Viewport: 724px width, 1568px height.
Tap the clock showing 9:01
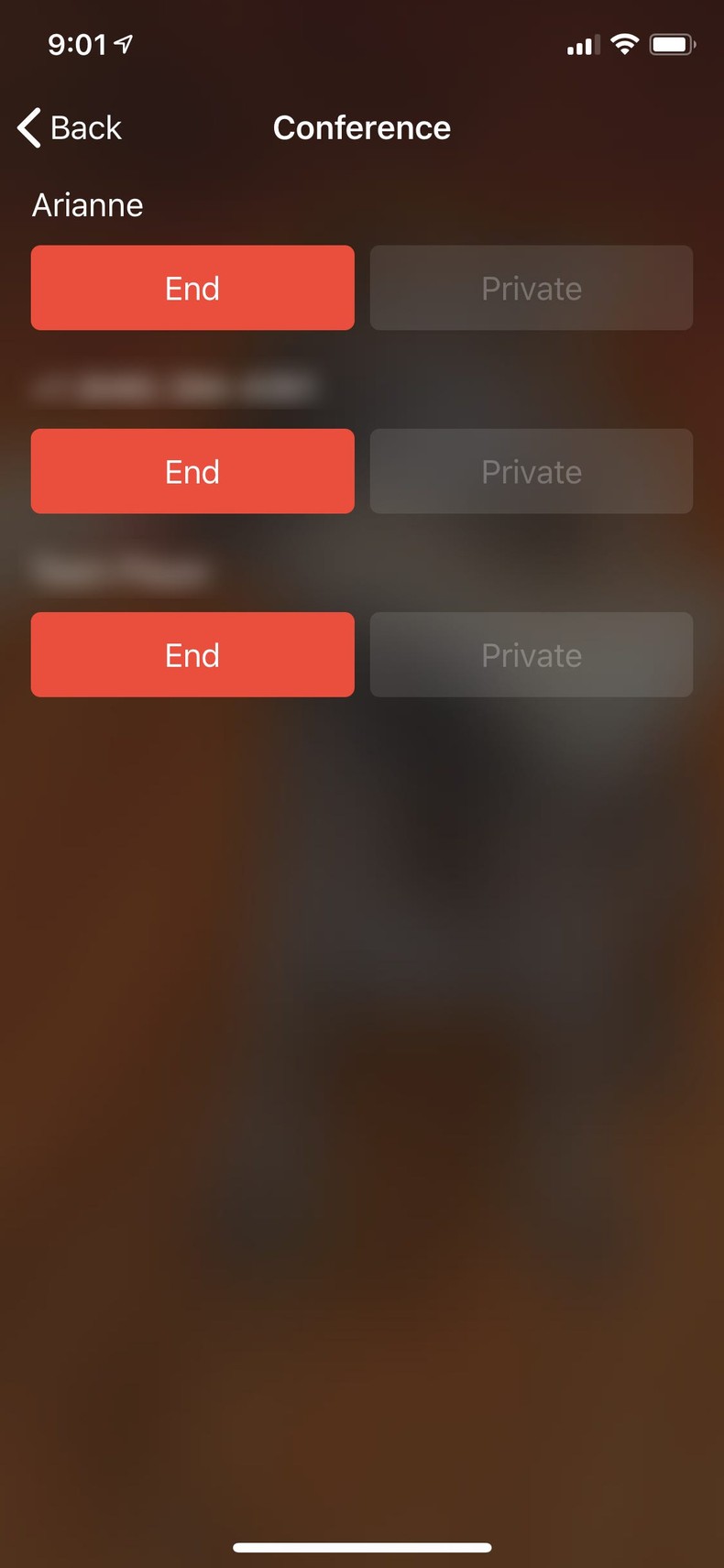pos(78,43)
